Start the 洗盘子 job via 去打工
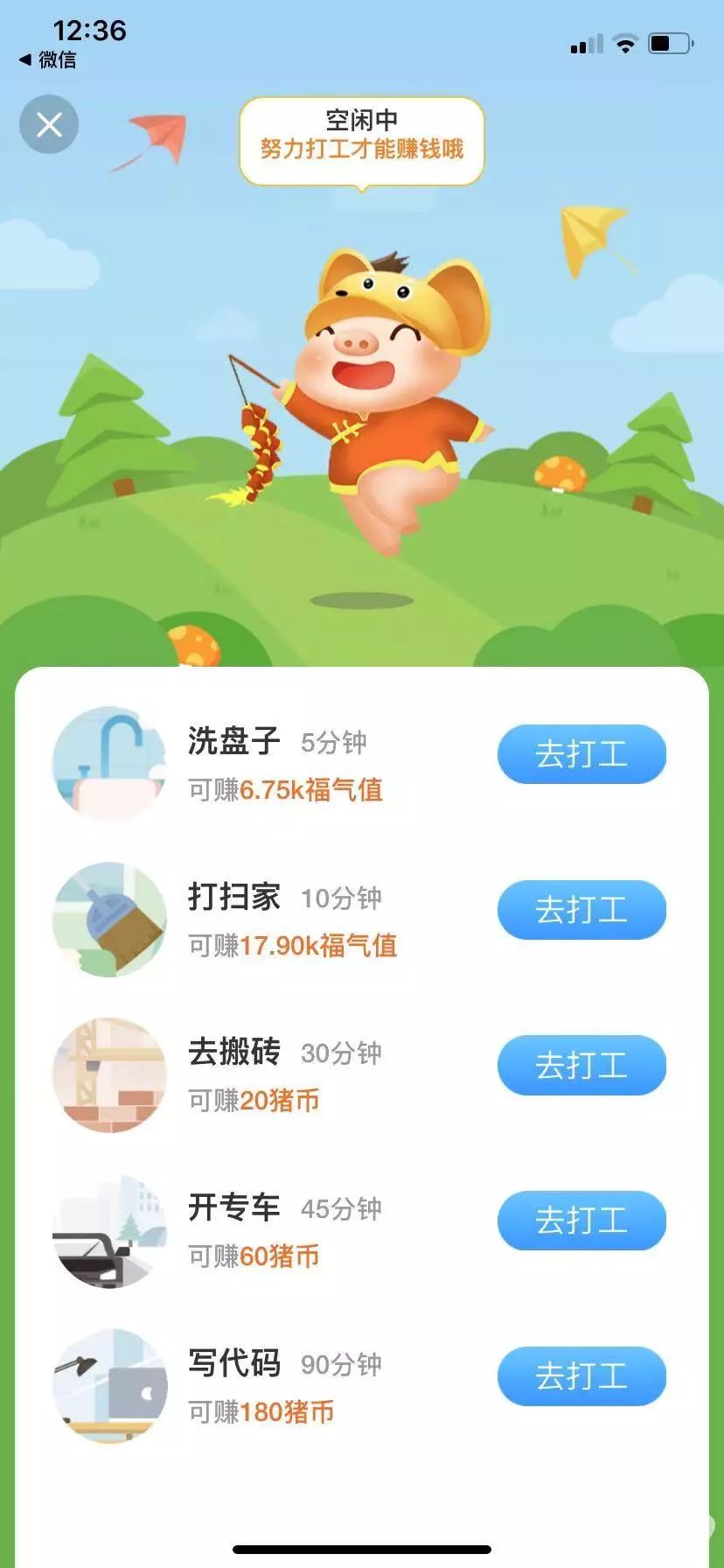The image size is (724, 1568). (581, 754)
